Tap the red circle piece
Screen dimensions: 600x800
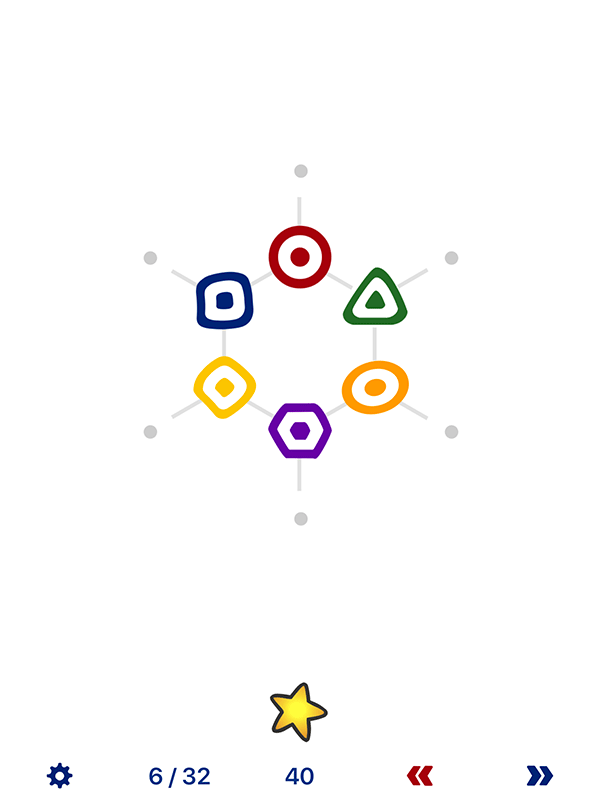click(300, 257)
